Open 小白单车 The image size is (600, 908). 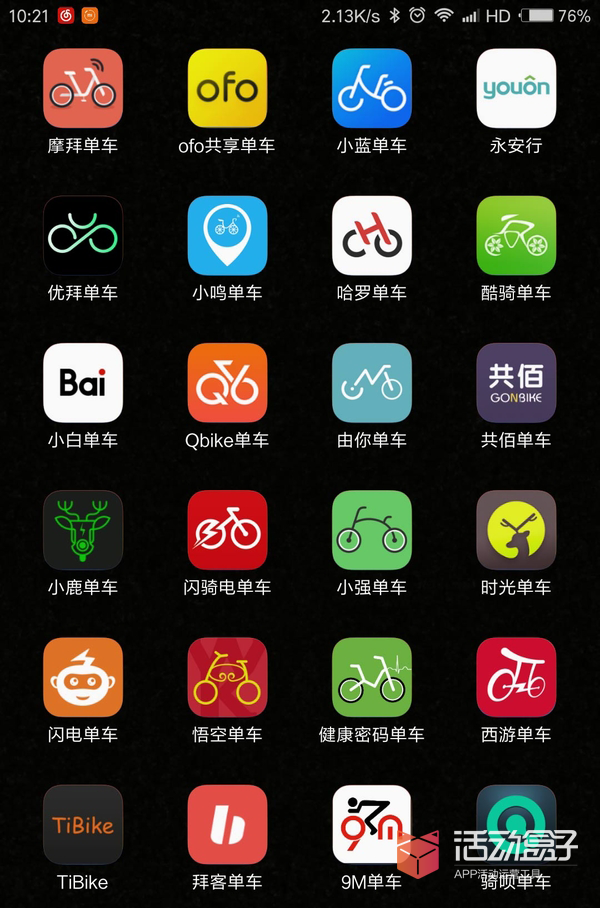coord(83,383)
